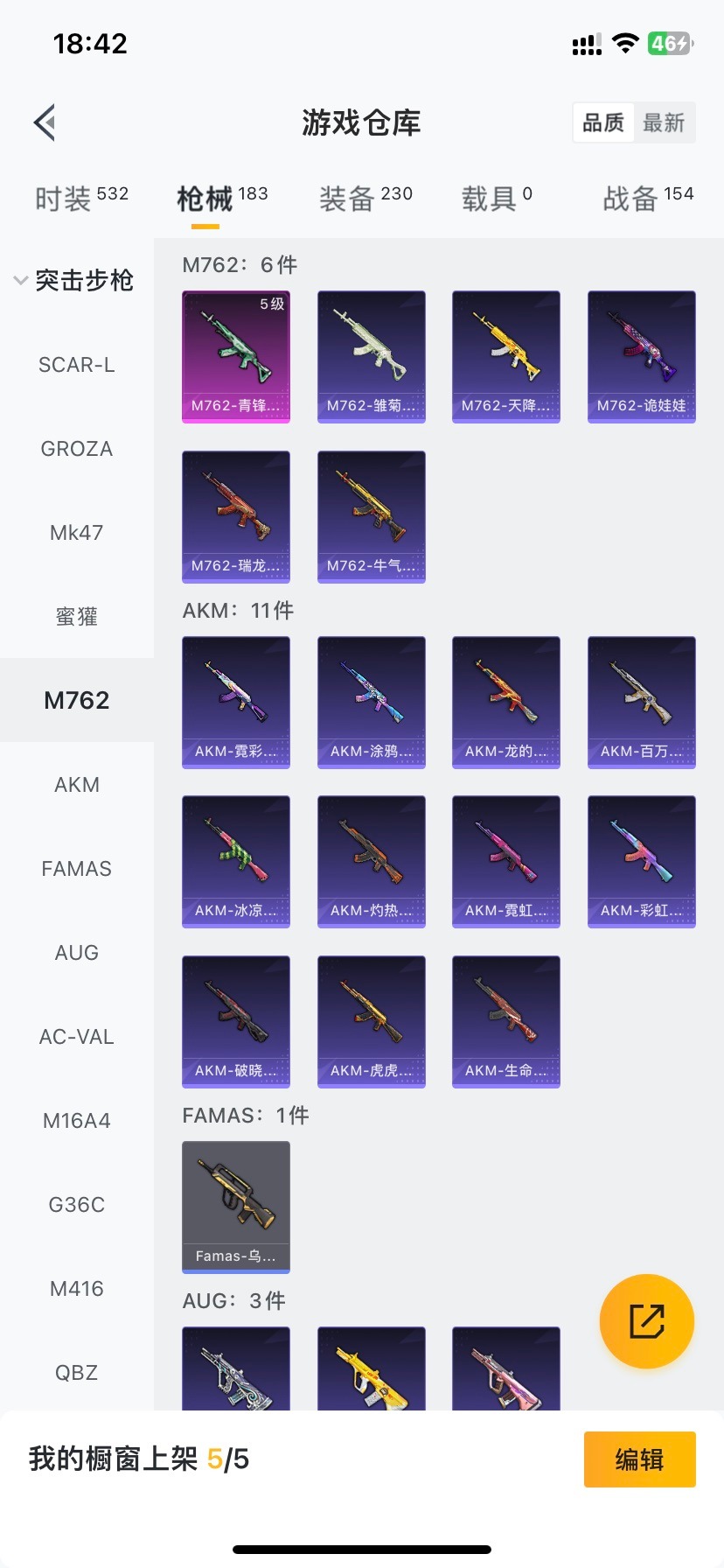Edit my showcase with 编辑
The width and height of the screenshot is (724, 1568).
(x=639, y=1459)
